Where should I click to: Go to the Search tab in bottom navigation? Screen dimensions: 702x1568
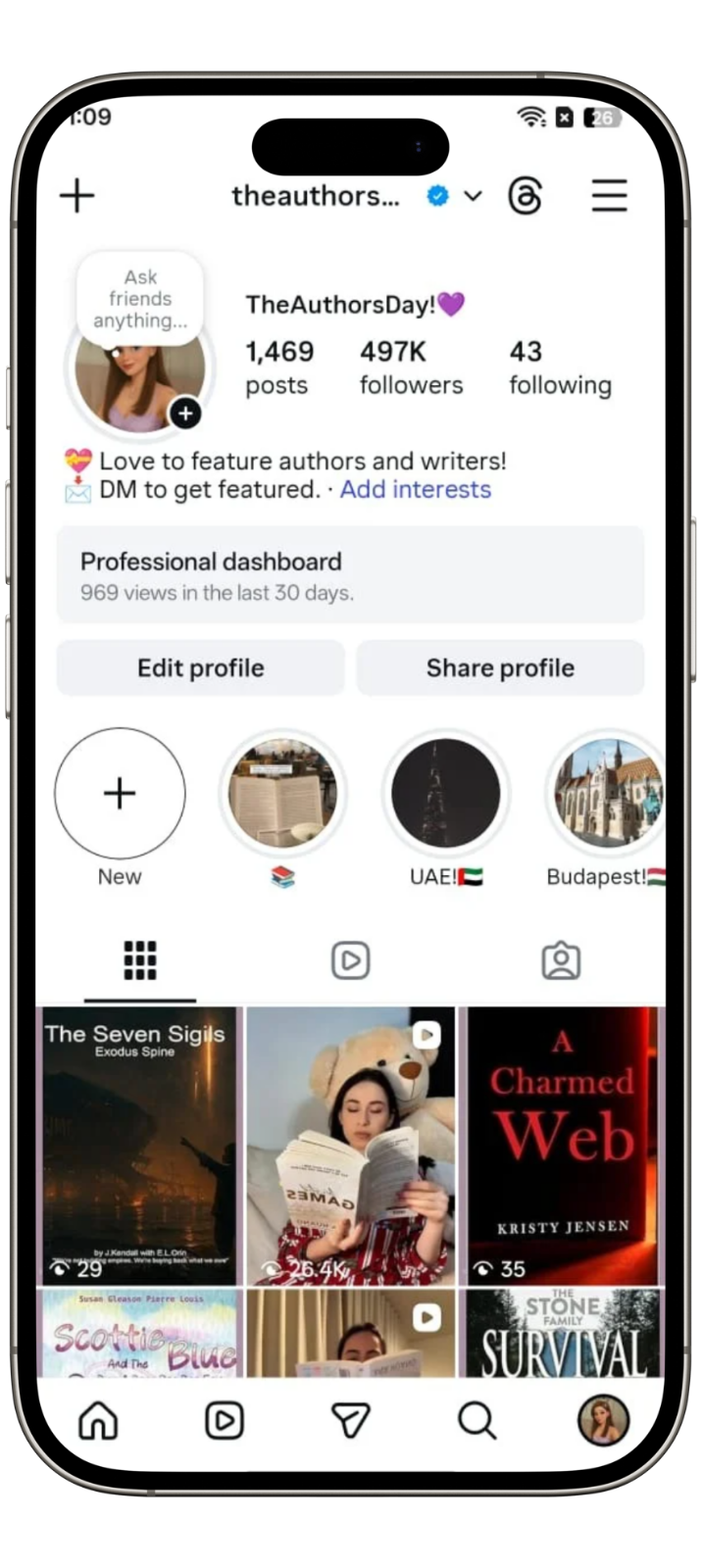(x=477, y=1420)
